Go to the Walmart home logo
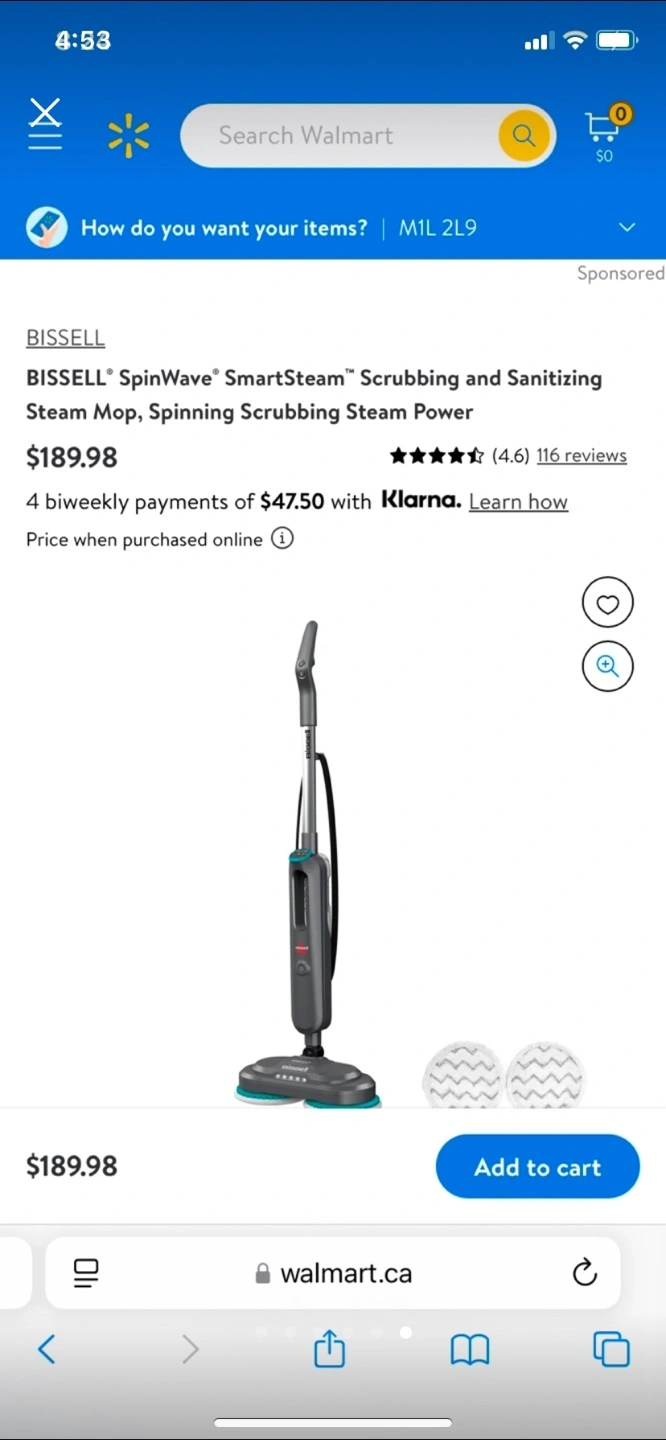This screenshot has height=1440, width=666. [x=128, y=136]
